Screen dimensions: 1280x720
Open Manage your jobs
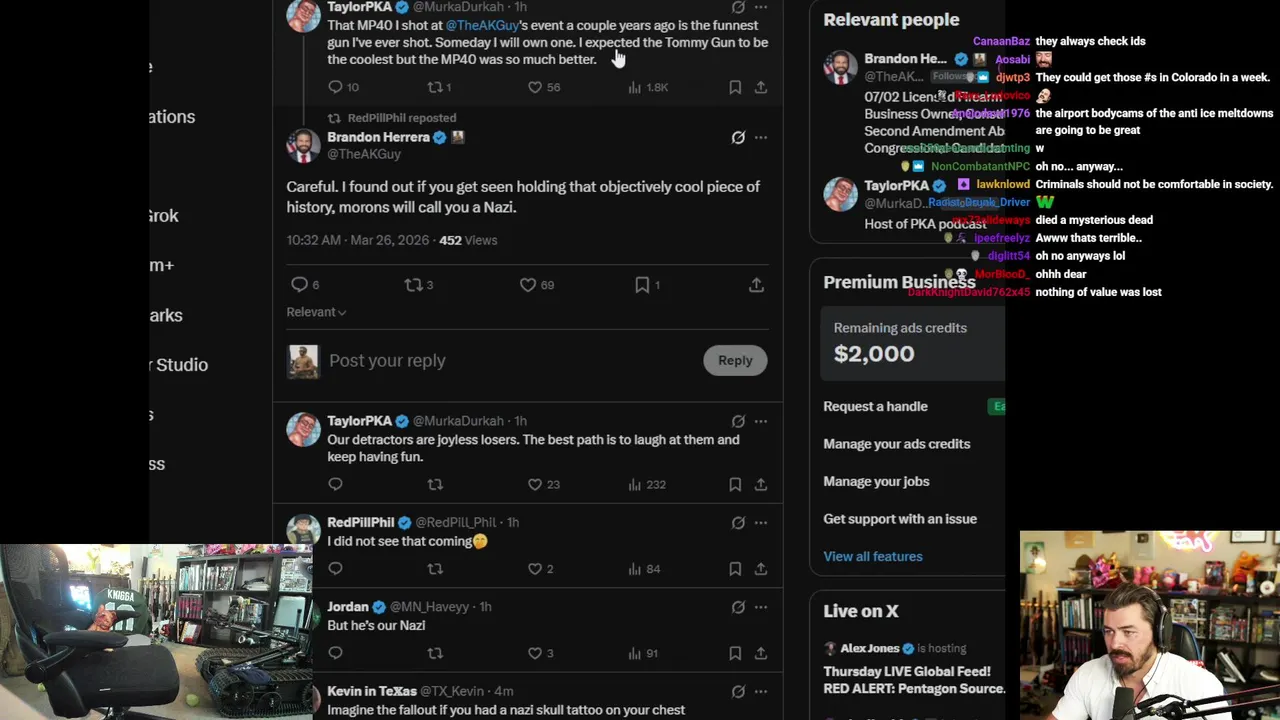pyautogui.click(x=876, y=481)
